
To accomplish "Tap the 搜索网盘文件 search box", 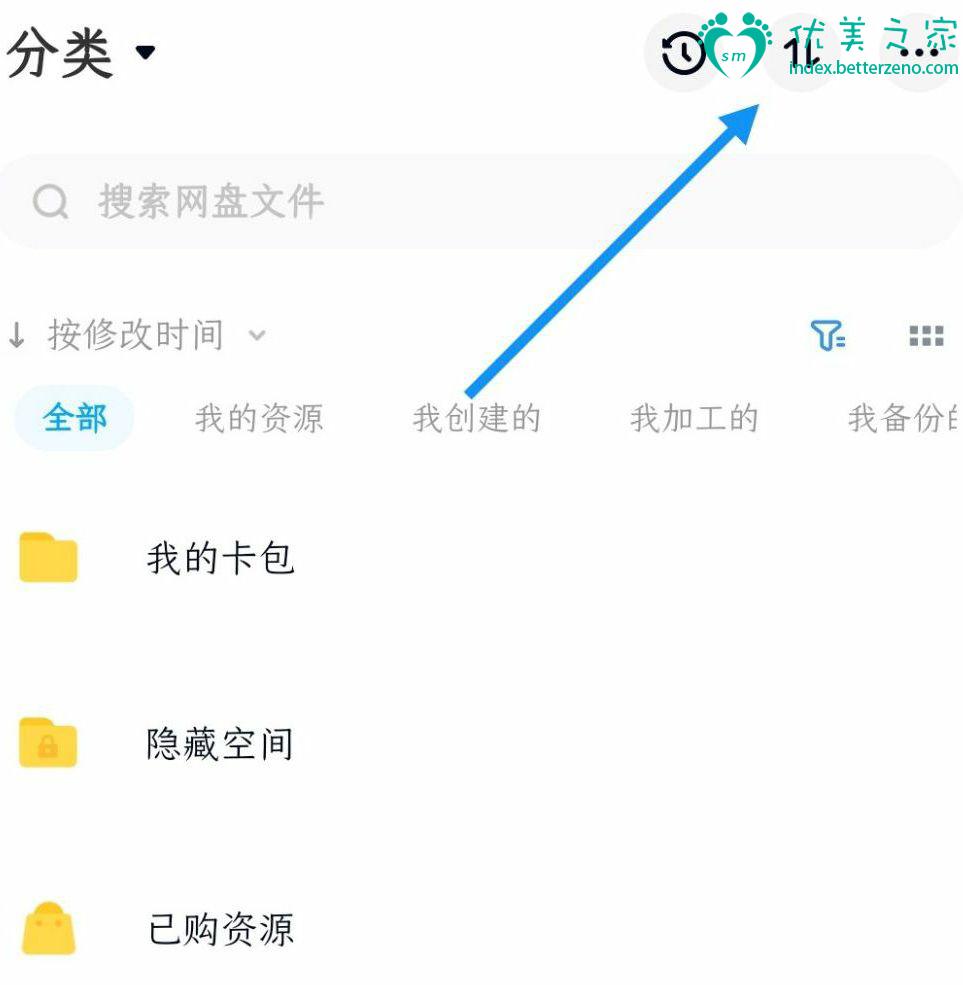I will [480, 202].
